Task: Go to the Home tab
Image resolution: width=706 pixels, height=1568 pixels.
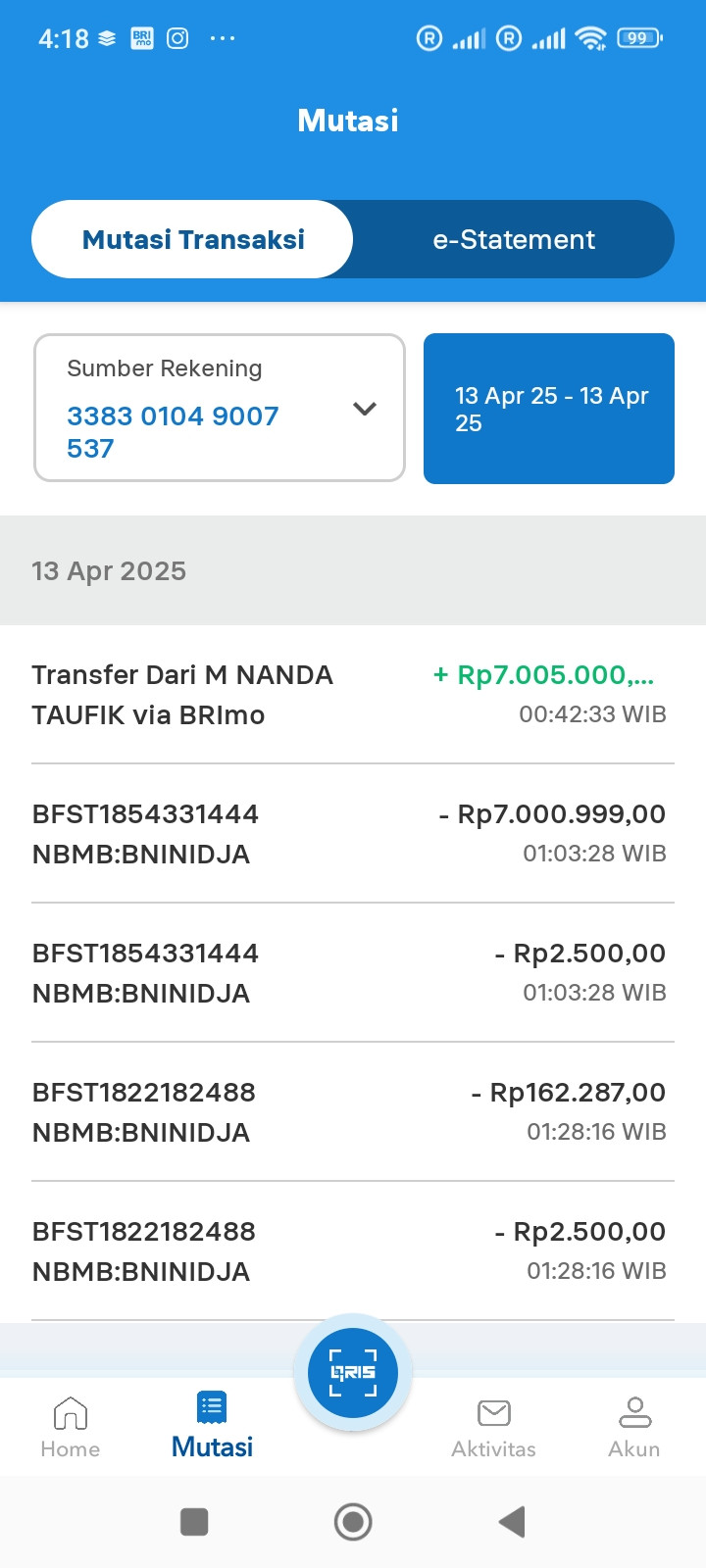Action: tap(71, 1427)
